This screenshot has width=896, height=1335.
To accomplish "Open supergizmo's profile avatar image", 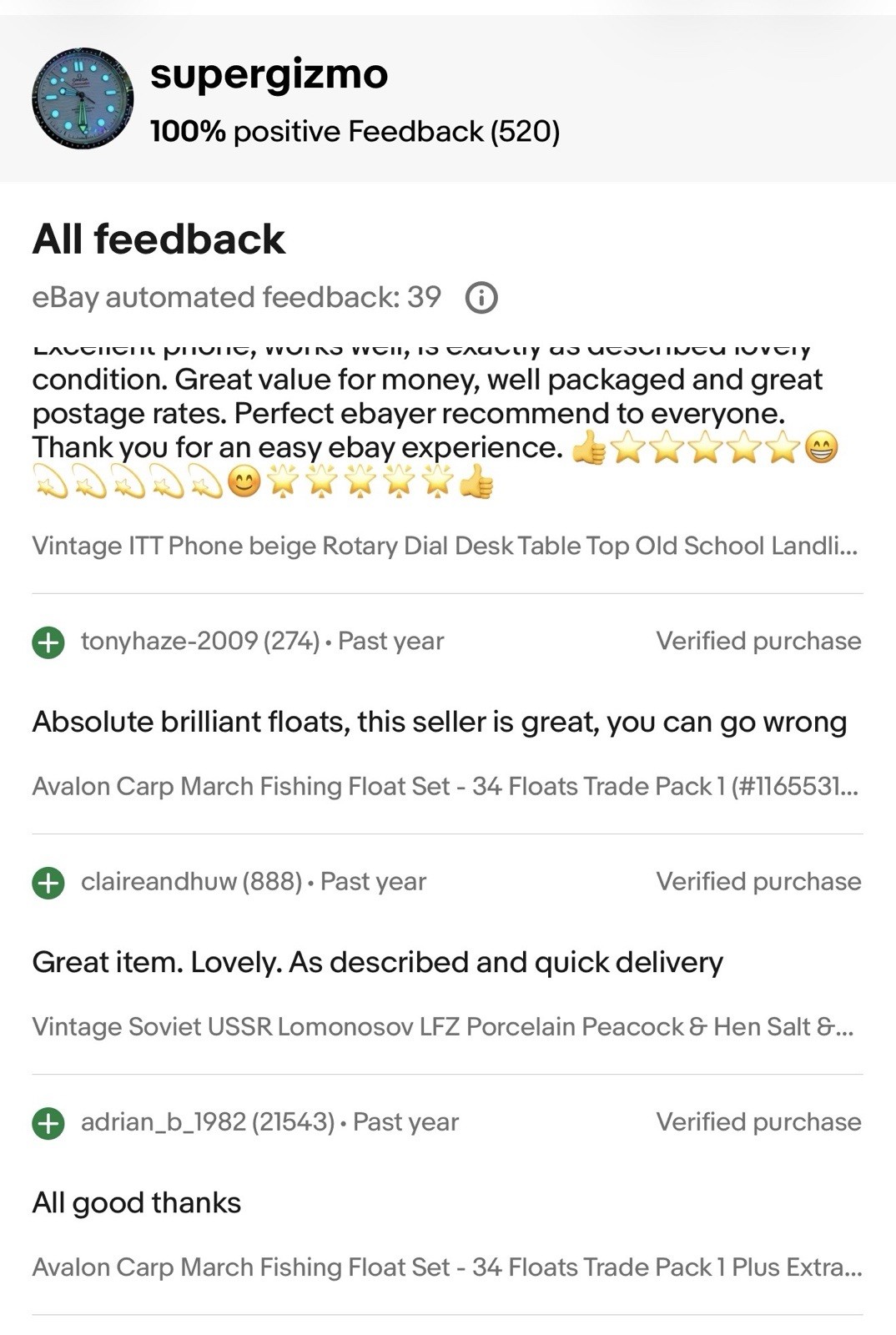I will [x=81, y=98].
